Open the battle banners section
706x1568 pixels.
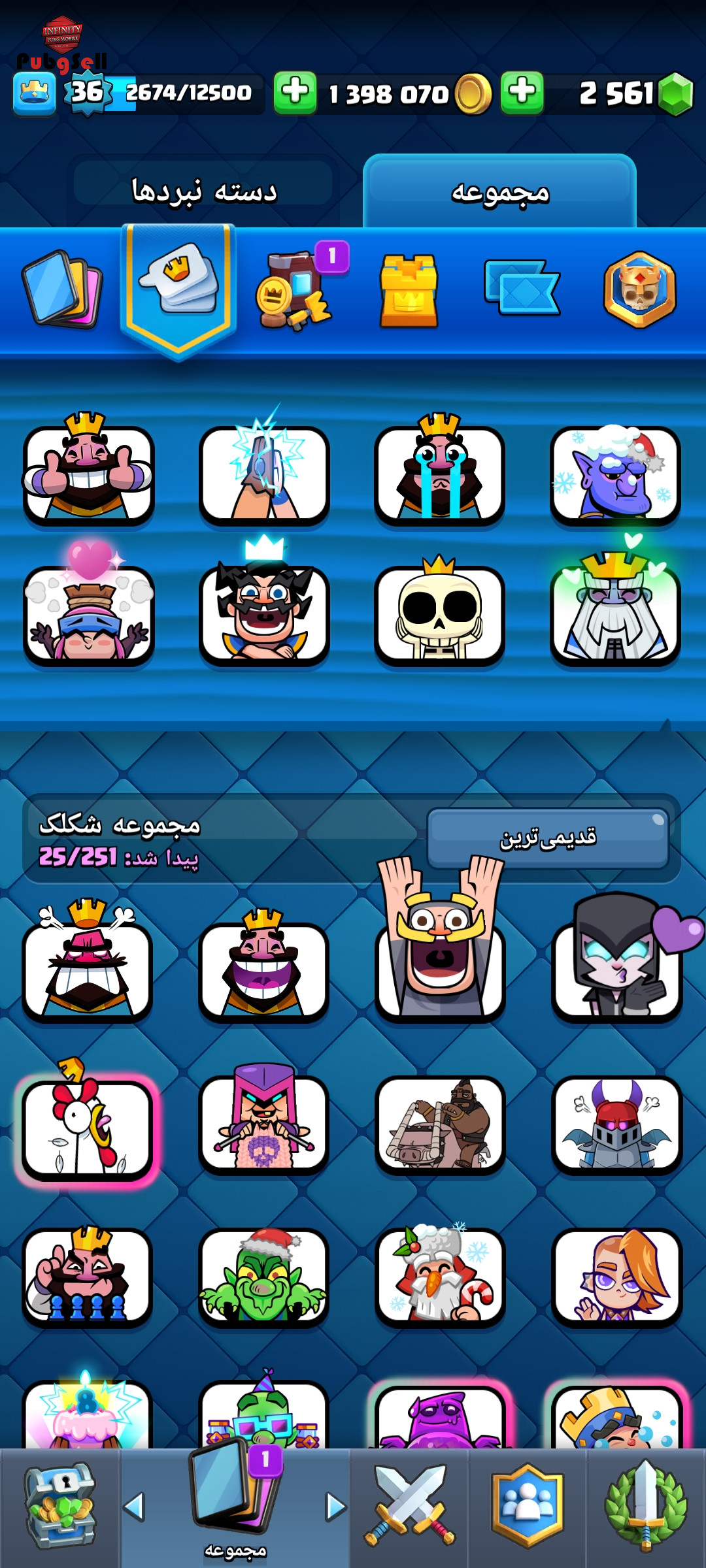521,287
